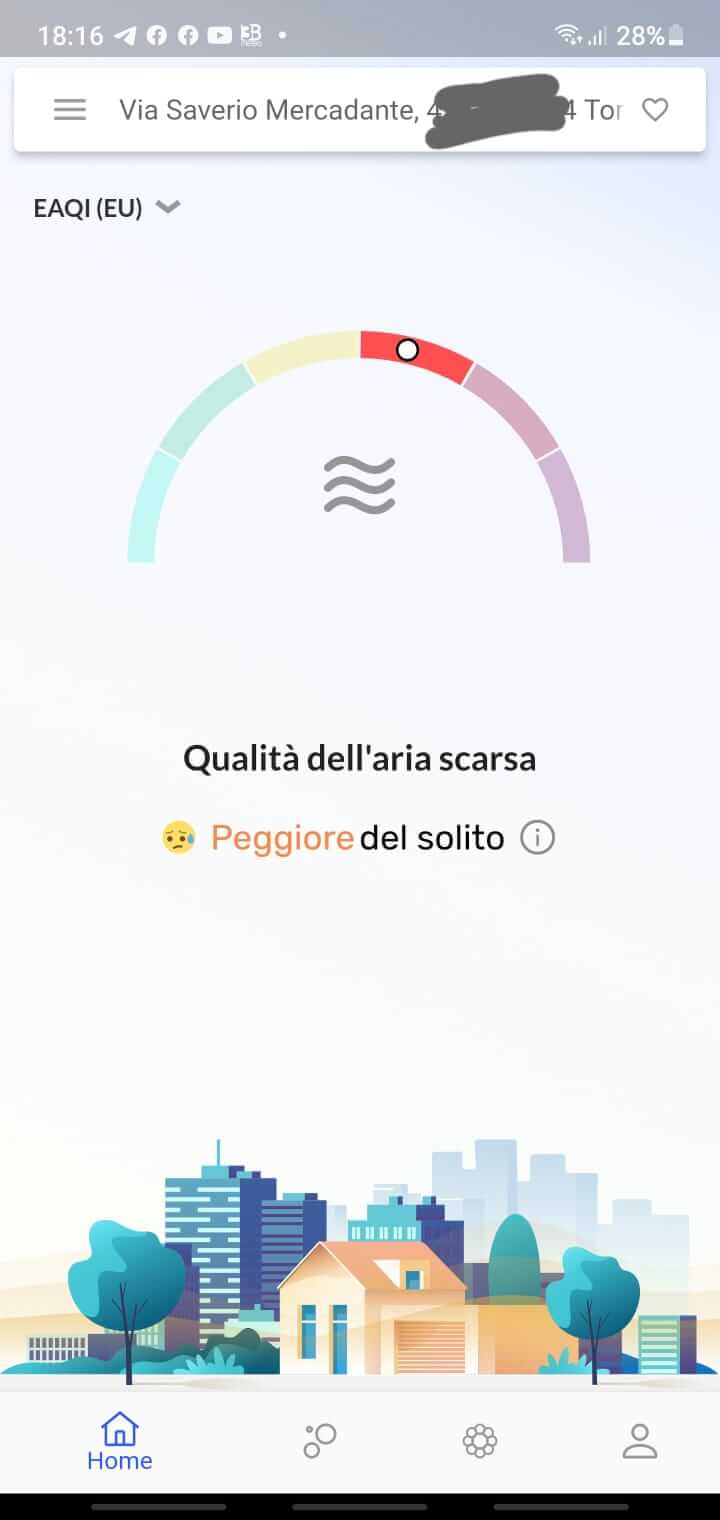Viewport: 720px width, 1520px height.
Task: Save location with the heart icon
Action: [655, 110]
